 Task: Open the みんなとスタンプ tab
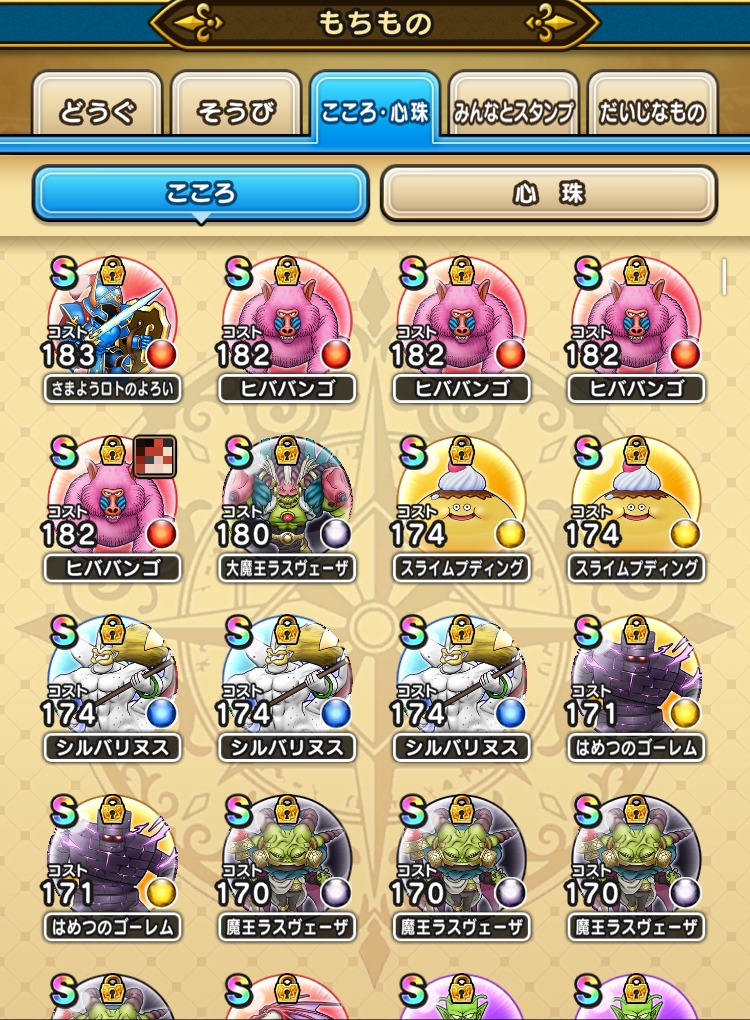(x=513, y=109)
